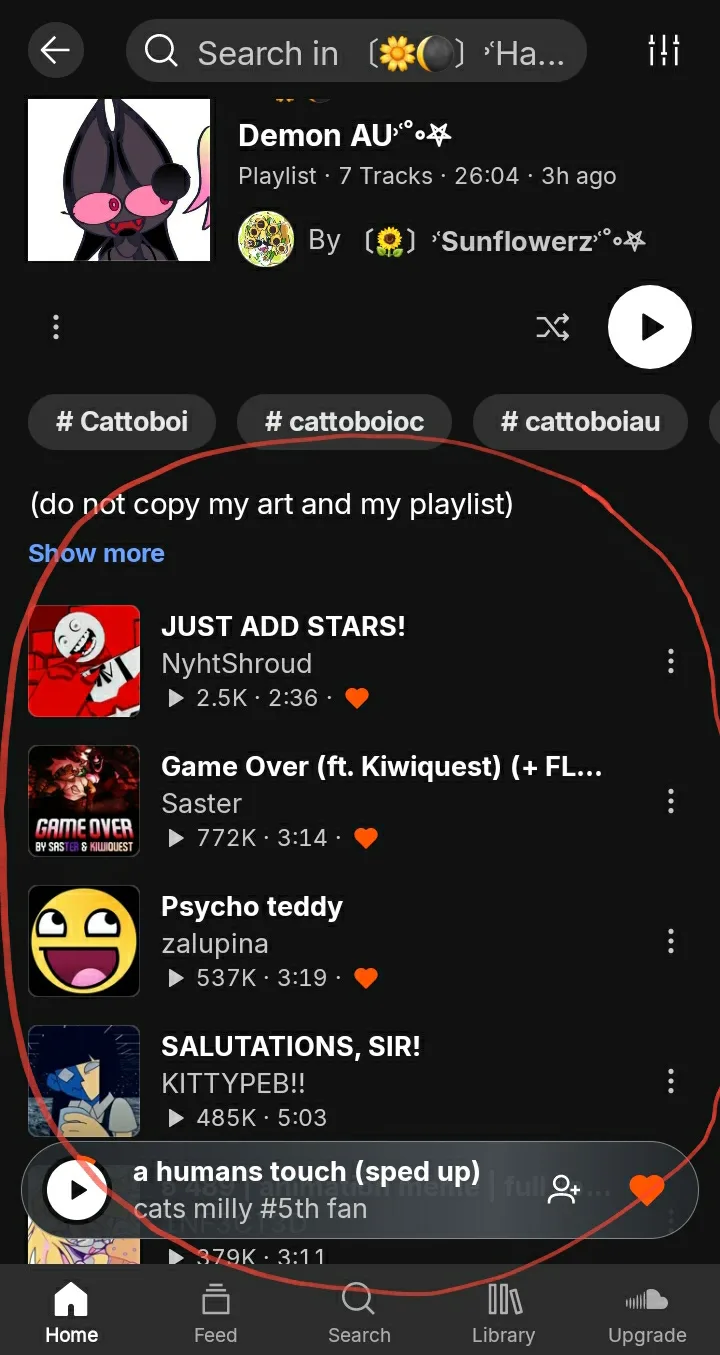Select the # Cattoboi tag chip

(122, 422)
